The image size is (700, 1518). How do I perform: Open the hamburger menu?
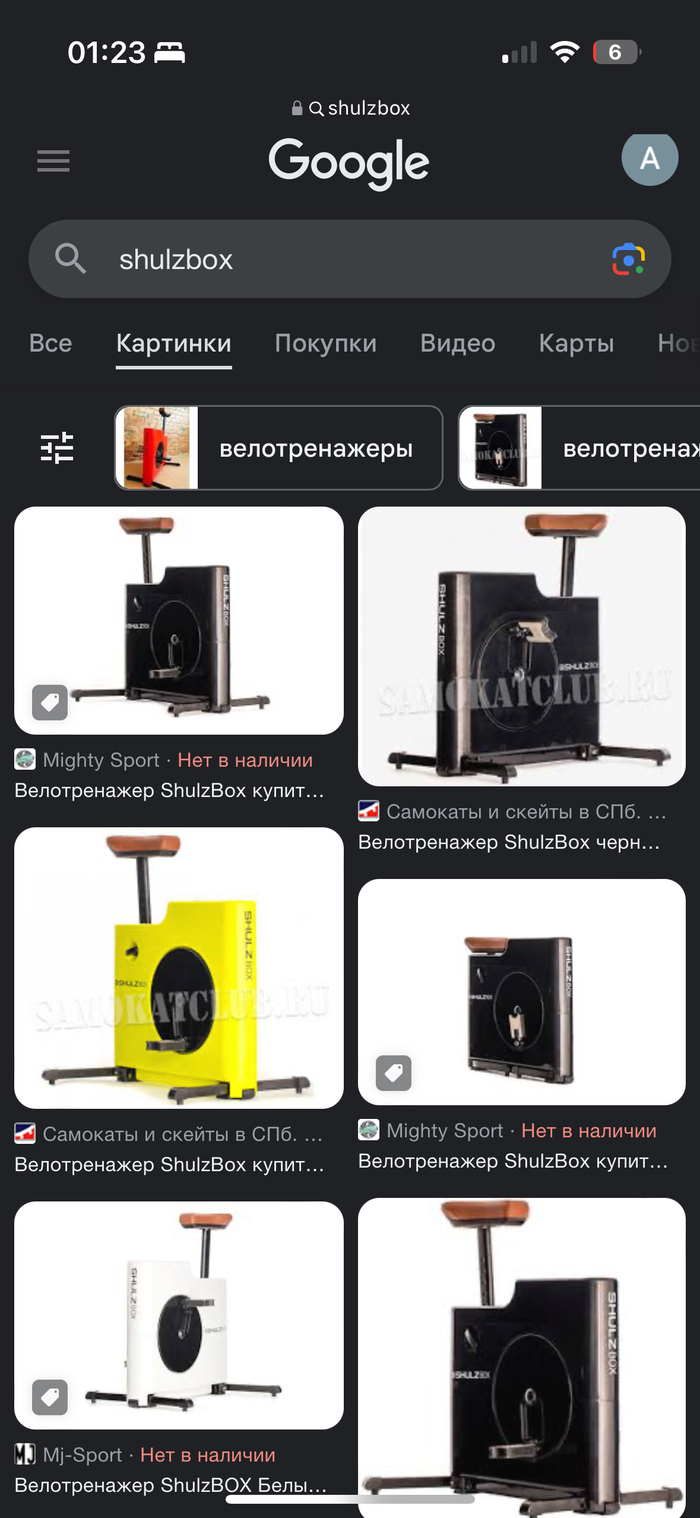[x=53, y=161]
